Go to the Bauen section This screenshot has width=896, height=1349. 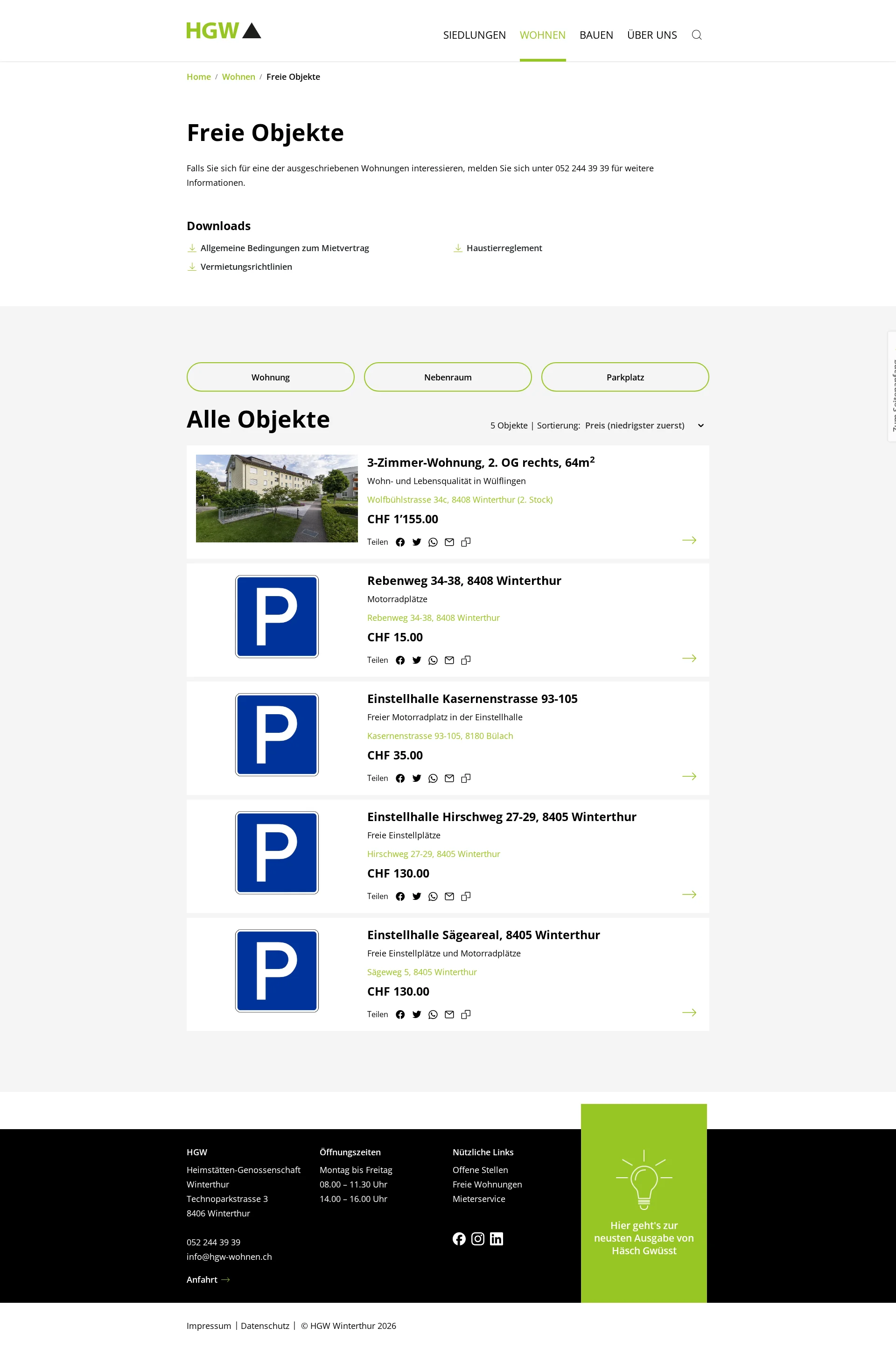click(595, 35)
